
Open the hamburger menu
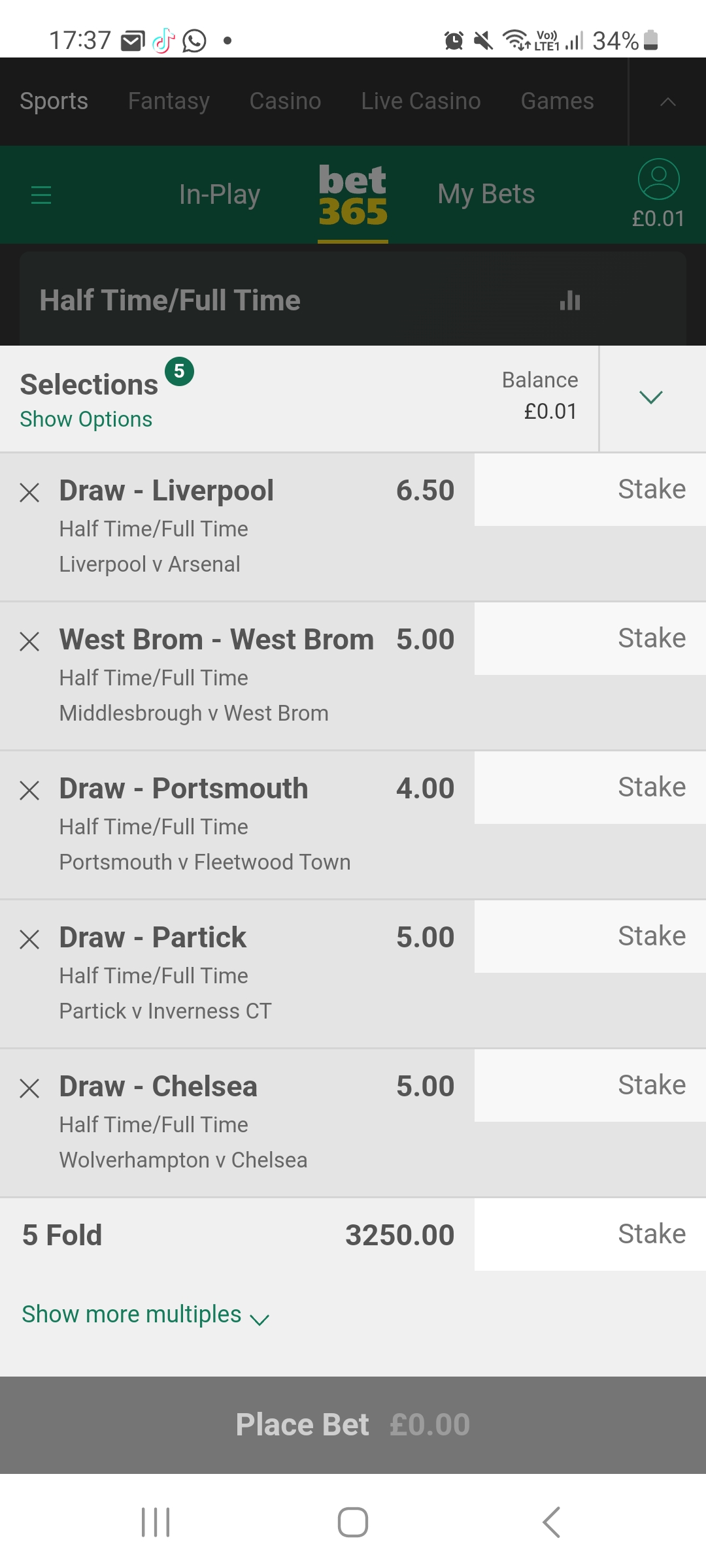pyautogui.click(x=41, y=195)
